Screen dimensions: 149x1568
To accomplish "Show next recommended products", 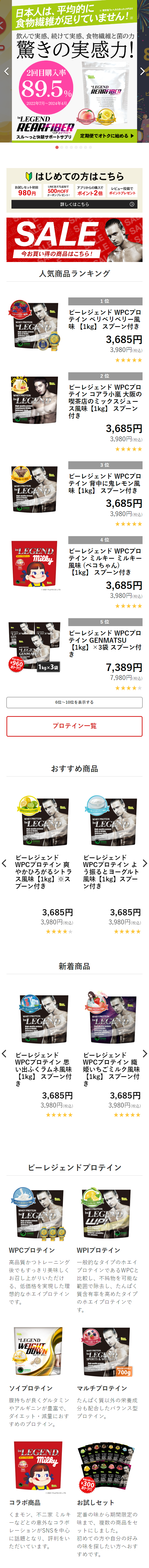I will pyautogui.click(x=144, y=863).
